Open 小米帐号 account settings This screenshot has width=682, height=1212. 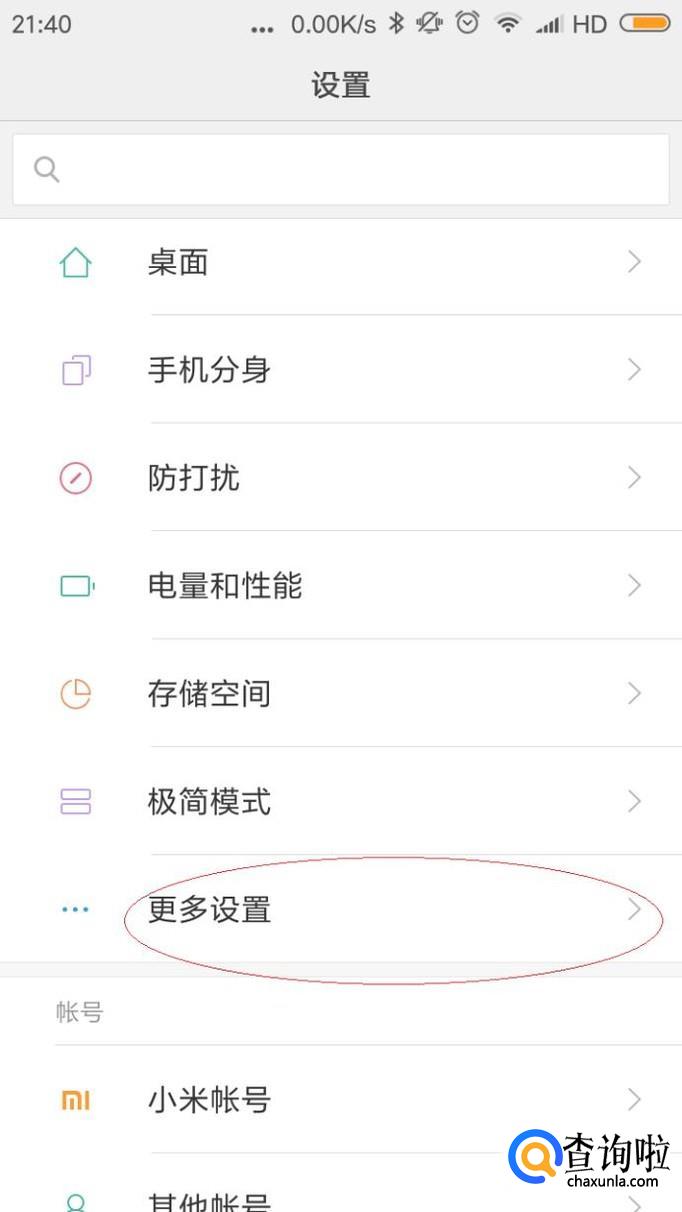click(x=340, y=1100)
